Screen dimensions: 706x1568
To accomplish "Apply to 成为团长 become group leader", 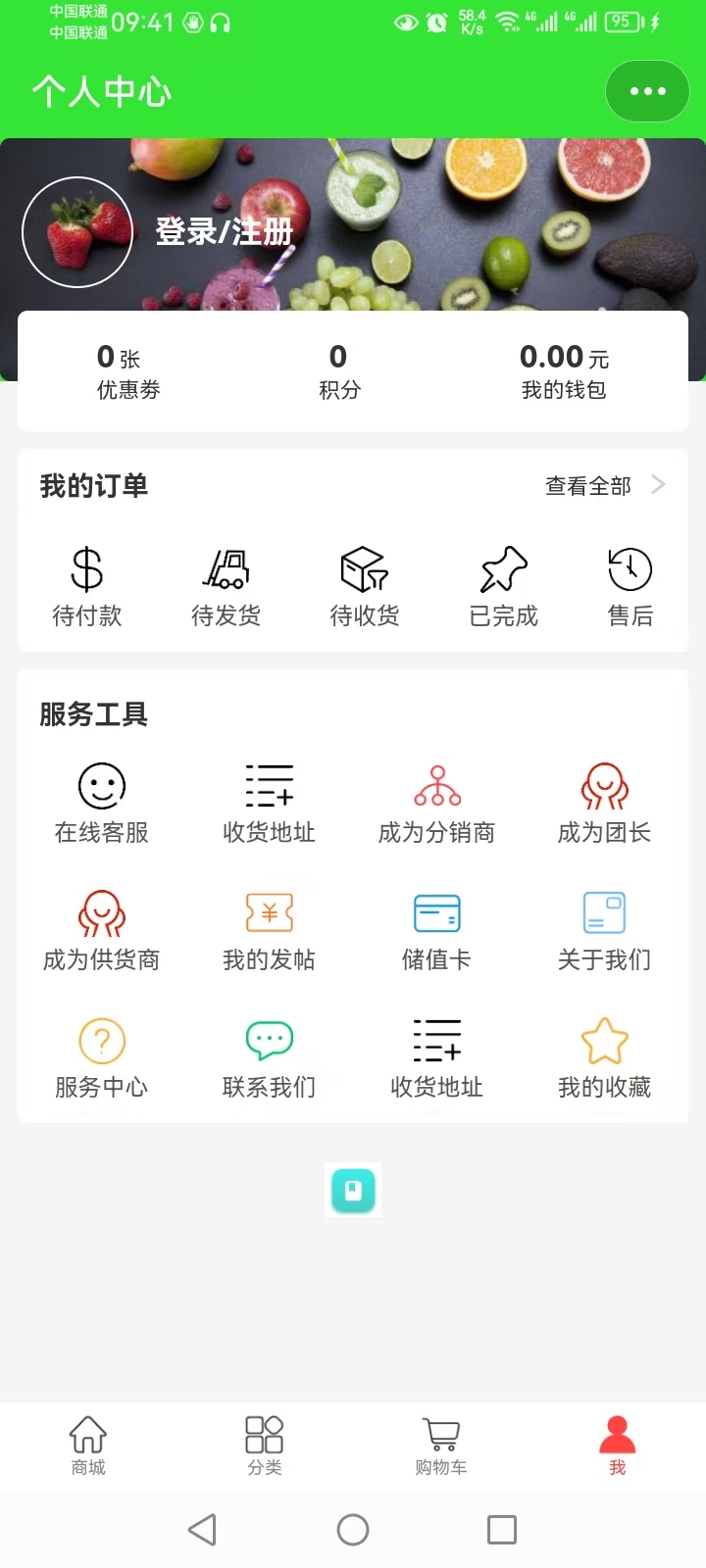I will [x=604, y=802].
